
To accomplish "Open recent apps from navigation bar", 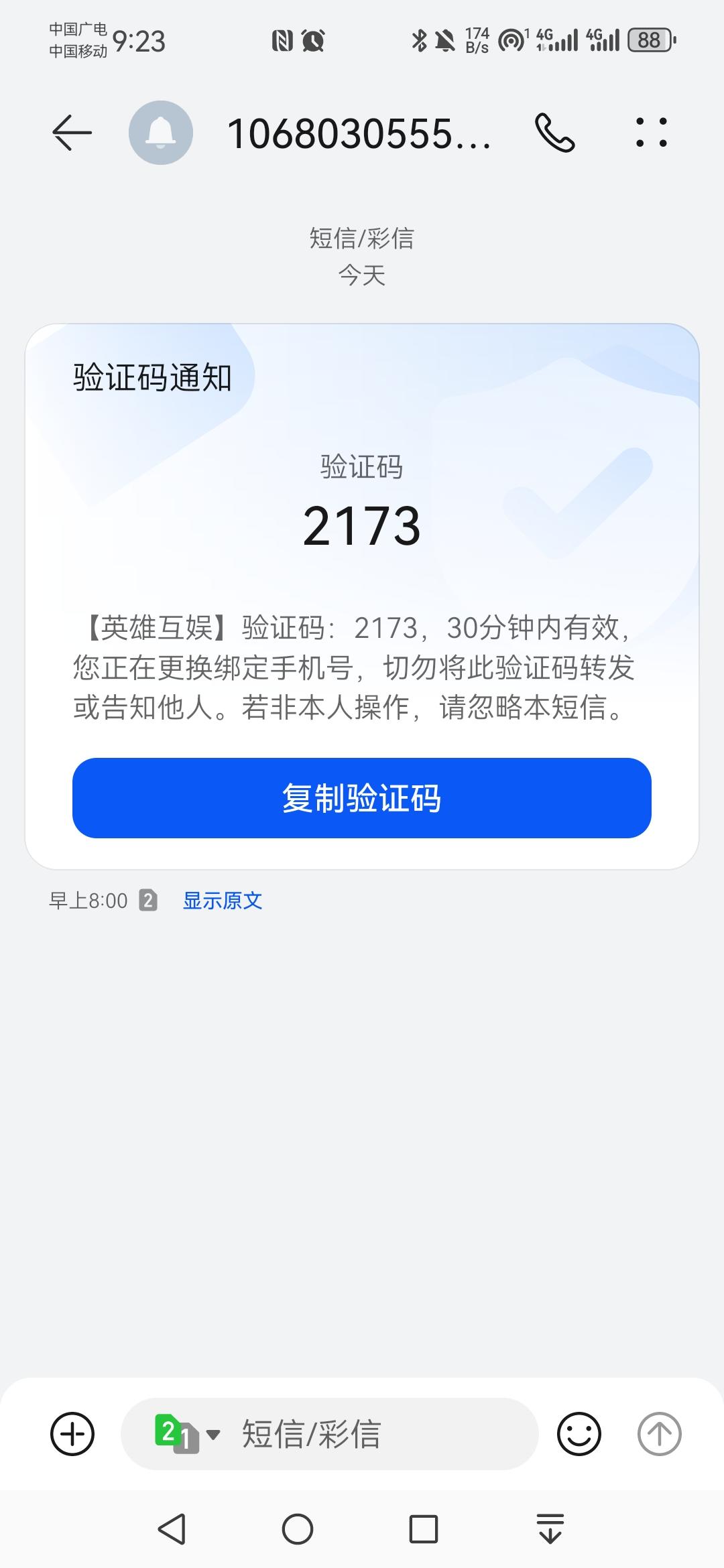I will 424,1529.
